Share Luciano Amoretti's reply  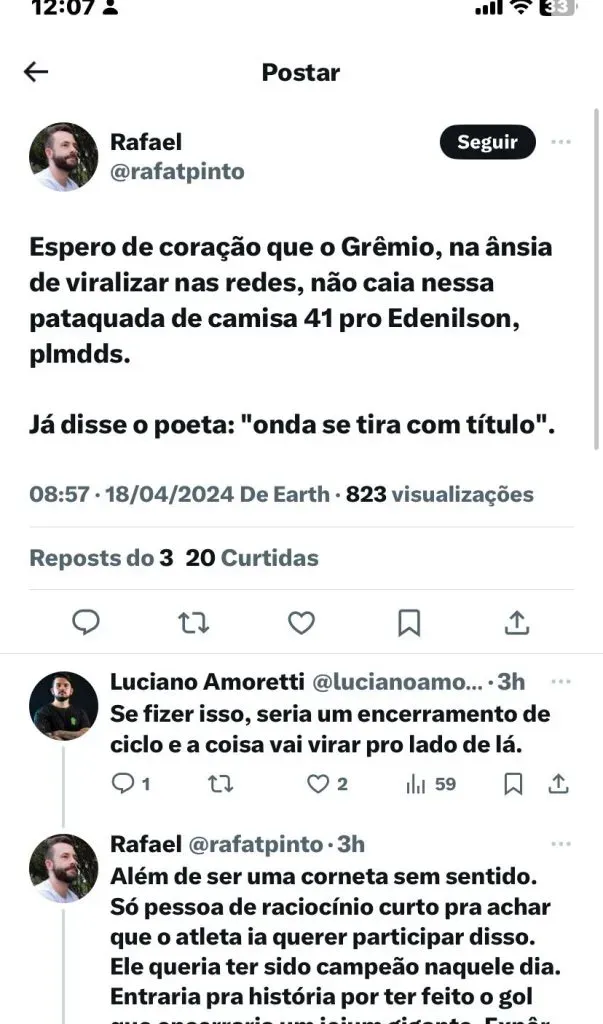coord(560,784)
